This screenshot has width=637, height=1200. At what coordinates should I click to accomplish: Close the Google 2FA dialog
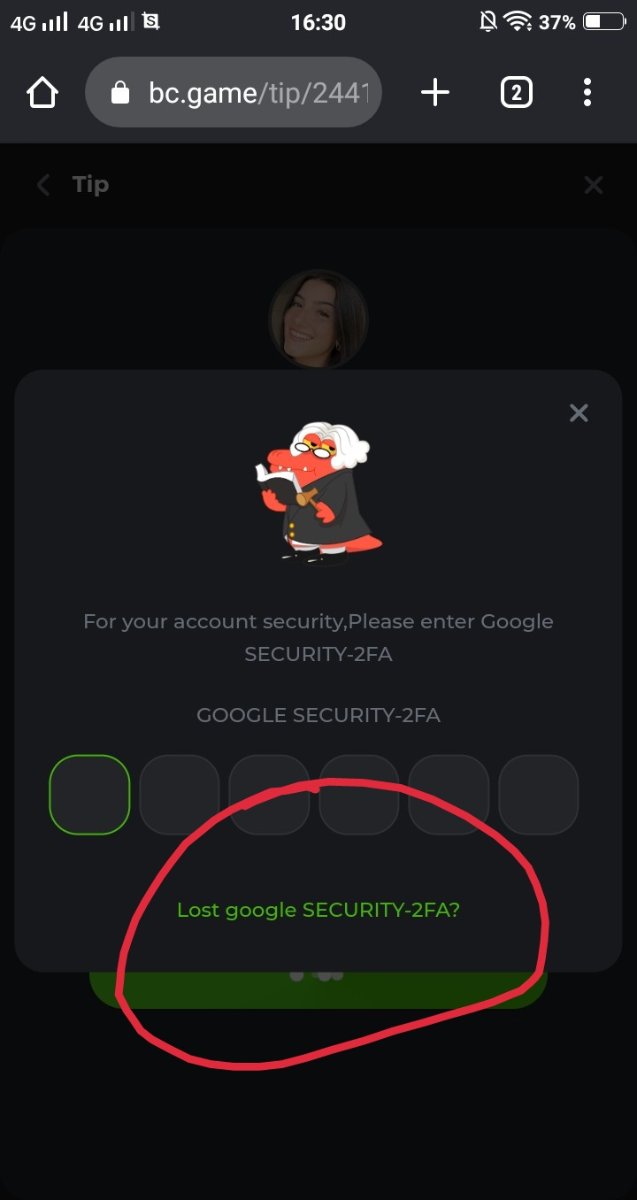578,413
